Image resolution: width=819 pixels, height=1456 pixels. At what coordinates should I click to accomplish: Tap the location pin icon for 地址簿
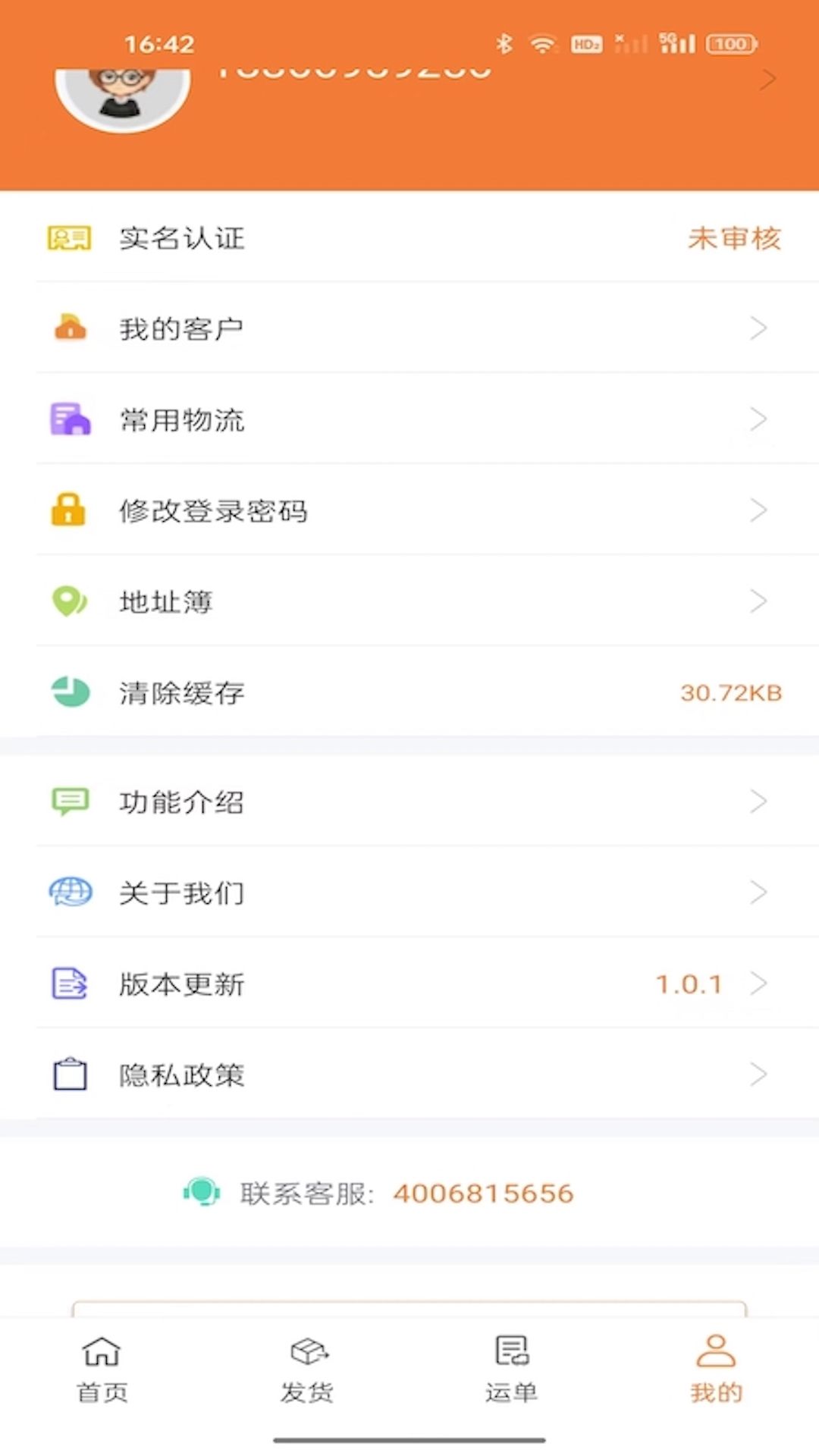coord(70,601)
